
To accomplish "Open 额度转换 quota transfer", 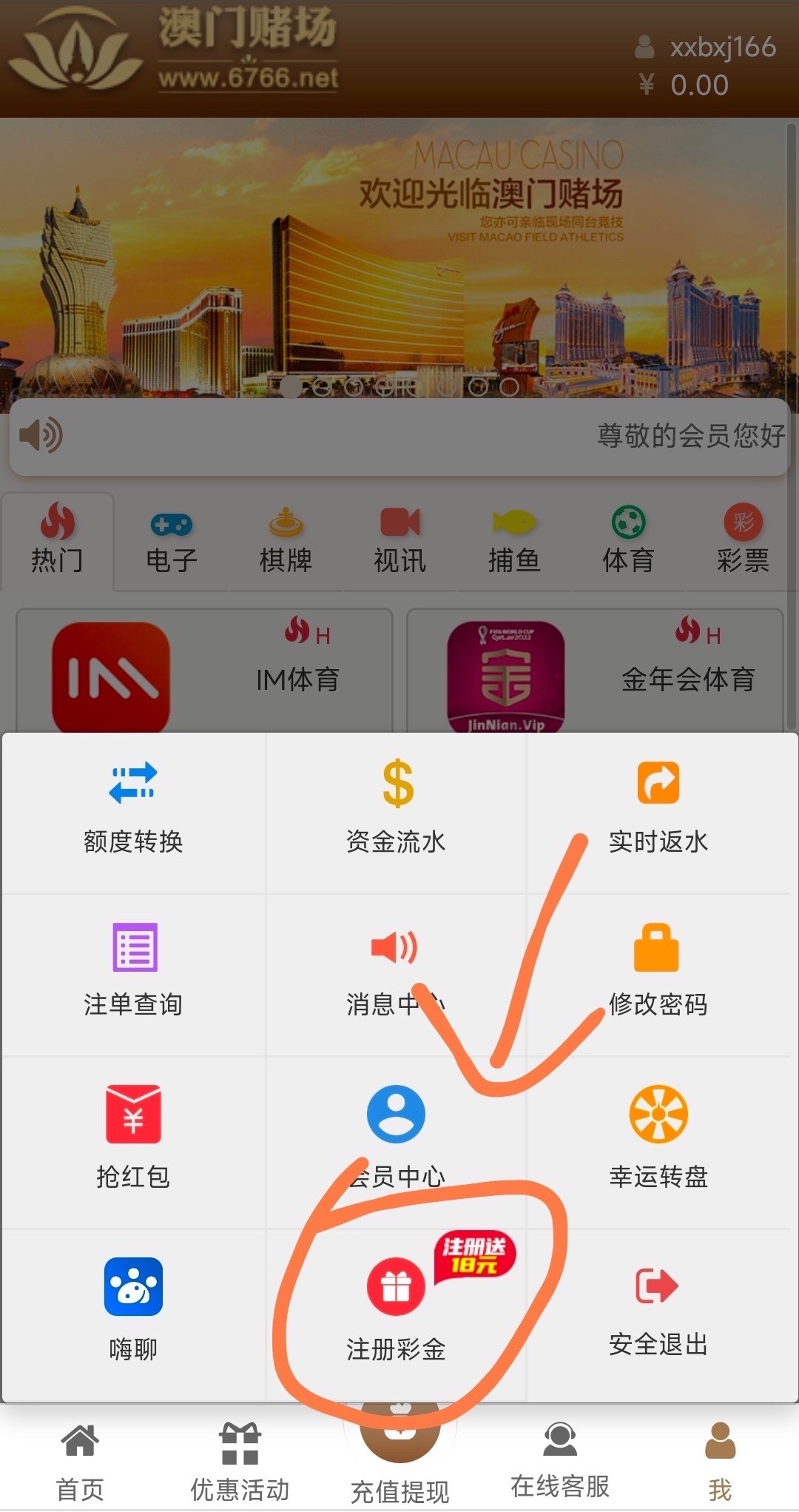I will point(133,810).
